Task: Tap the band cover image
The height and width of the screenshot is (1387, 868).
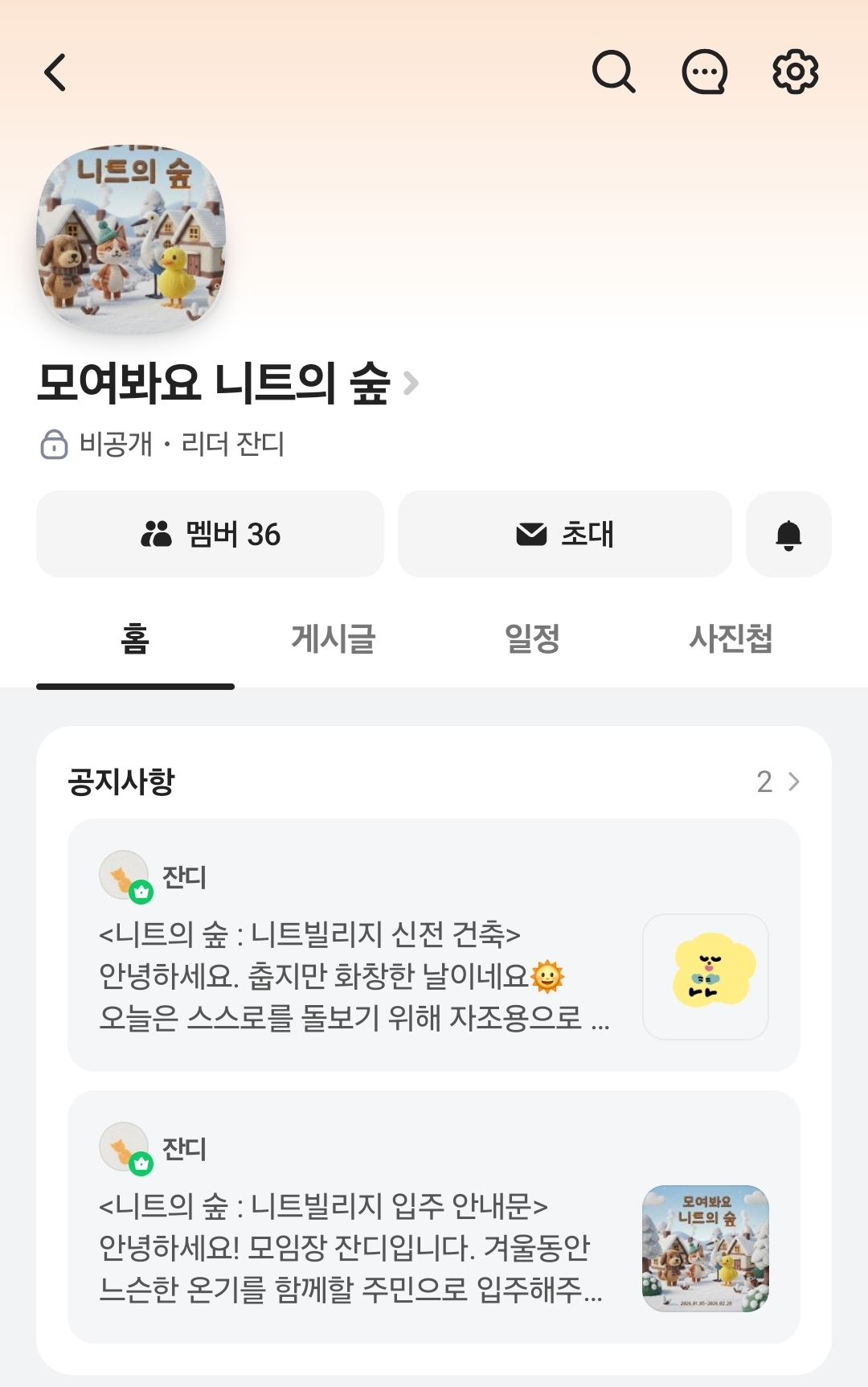Action: [x=131, y=240]
